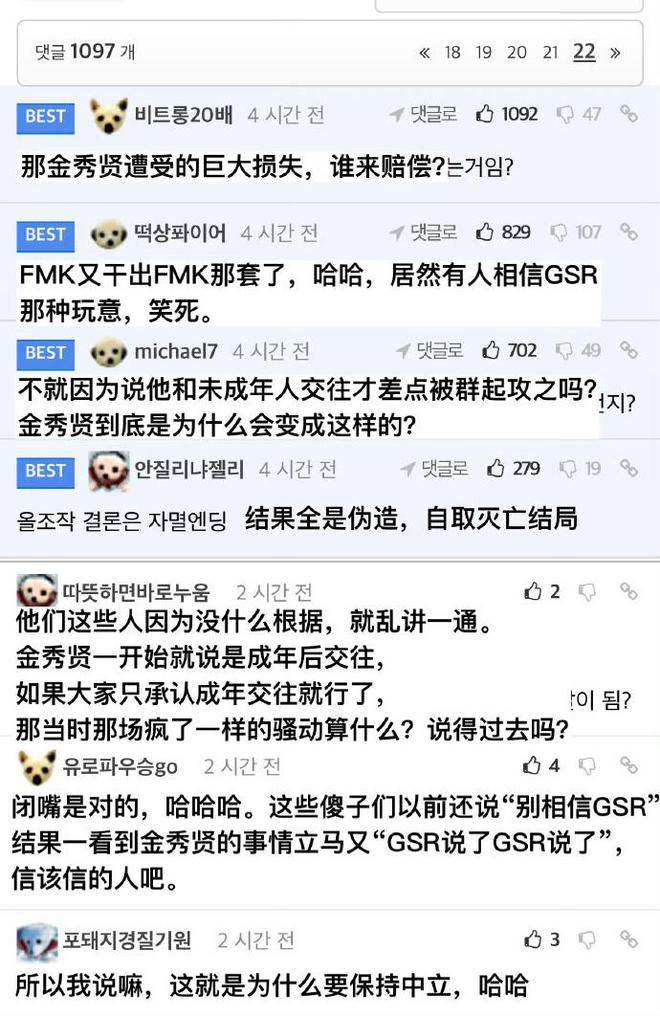This screenshot has width=660, height=1016.
Task: Go to 떡상퐈이어's comment via 댓글로
Action: (424, 232)
